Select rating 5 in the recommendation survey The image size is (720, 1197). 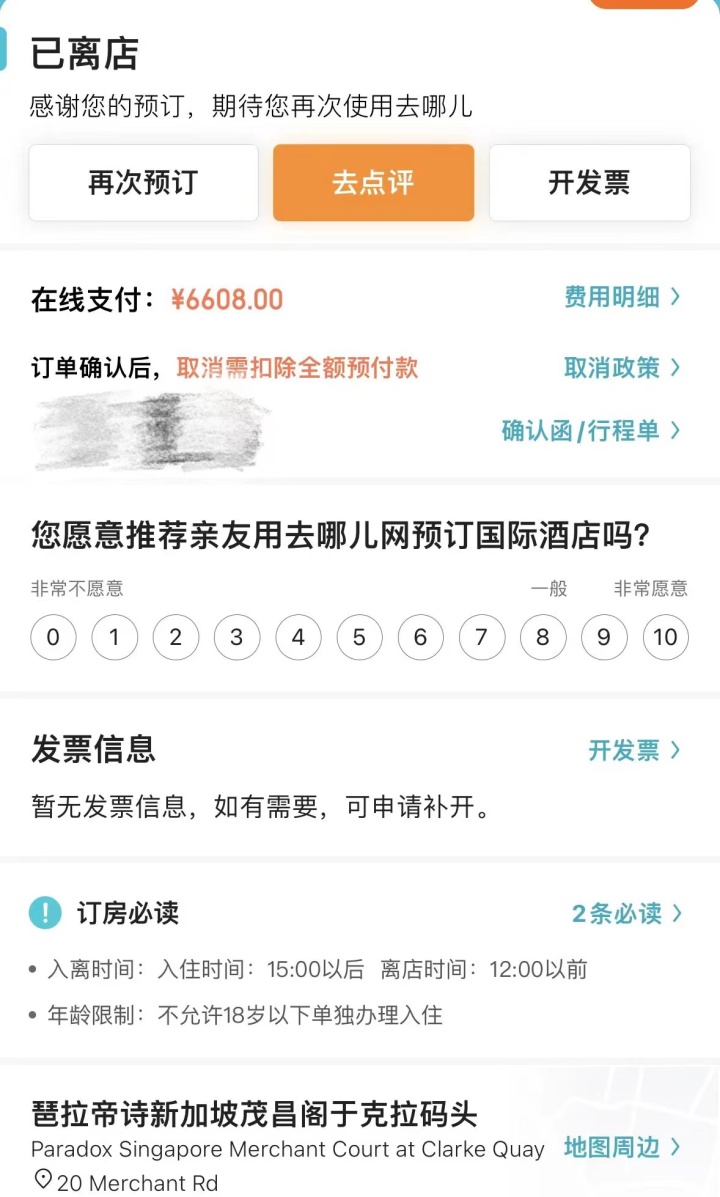[x=359, y=637]
